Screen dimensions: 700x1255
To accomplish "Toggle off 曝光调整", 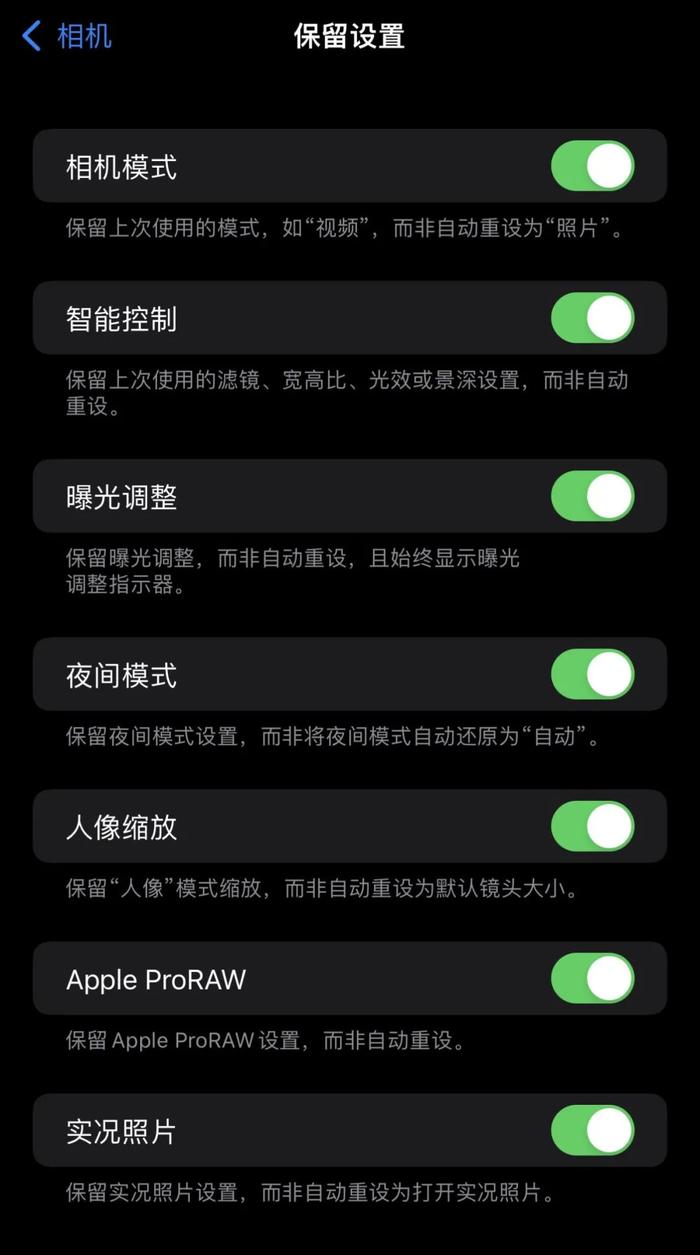I will [x=593, y=496].
